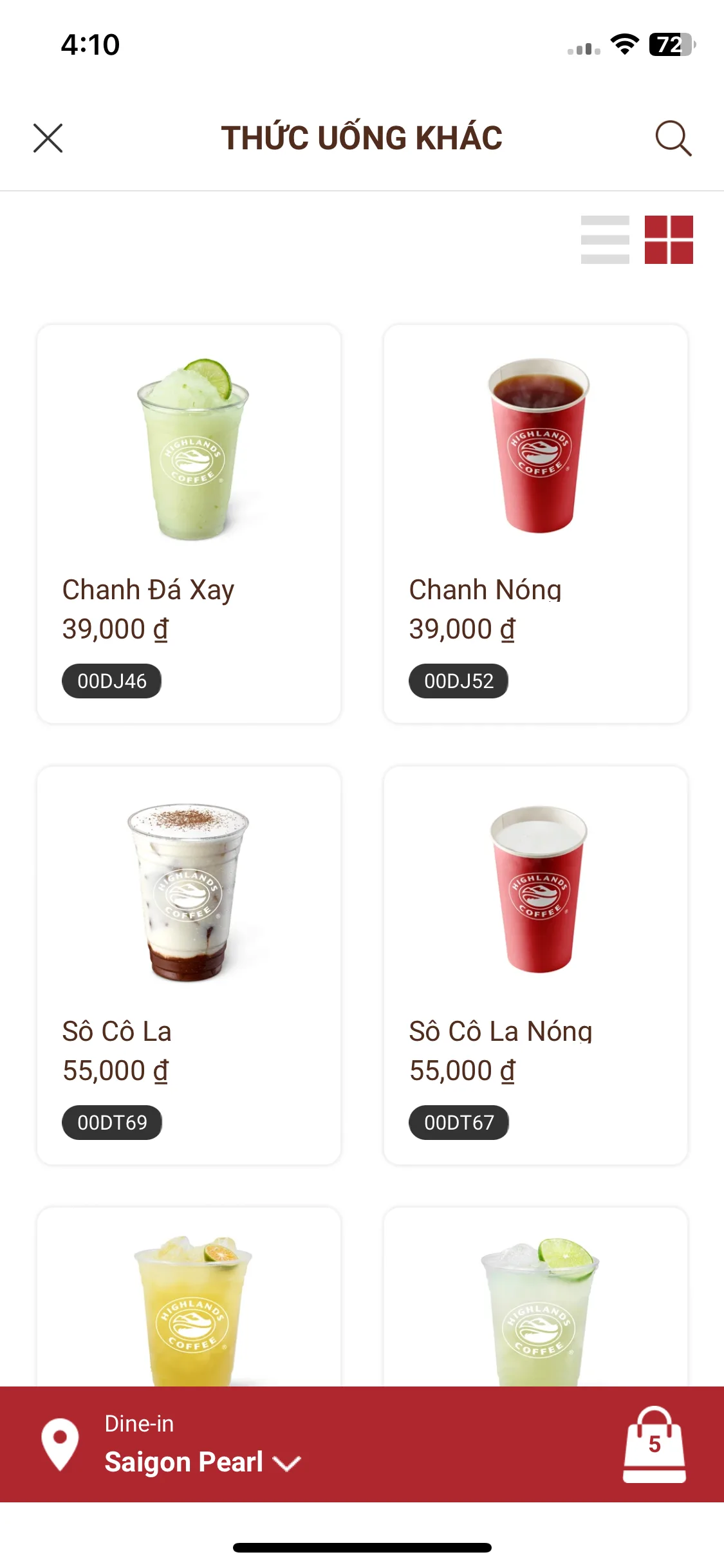Select the grid view layout
Screen dimensions: 724x1568
coord(669,239)
